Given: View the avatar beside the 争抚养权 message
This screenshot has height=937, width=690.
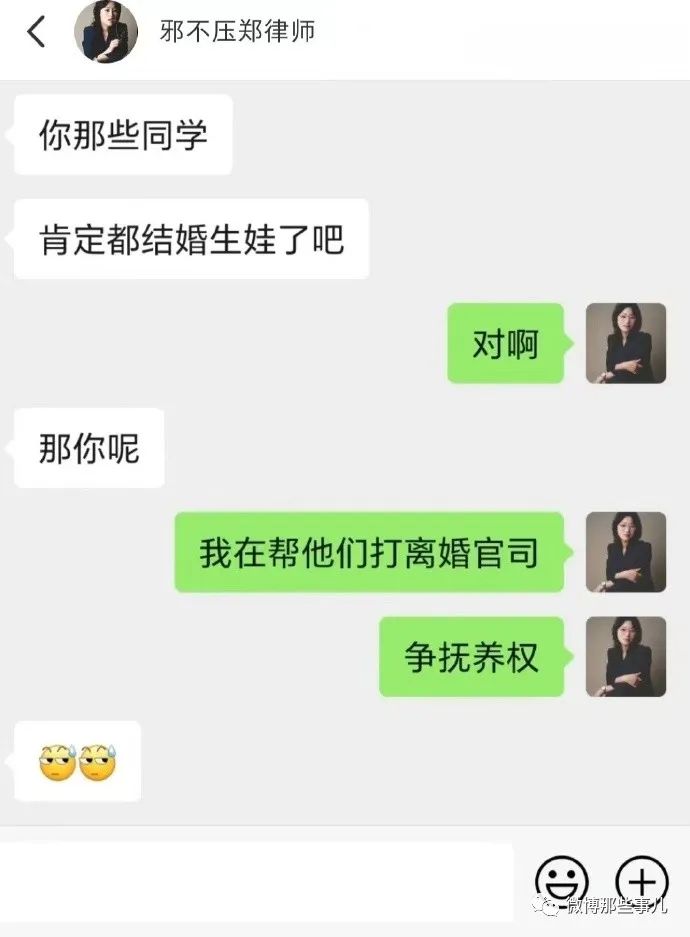Looking at the screenshot, I should pyautogui.click(x=625, y=656).
